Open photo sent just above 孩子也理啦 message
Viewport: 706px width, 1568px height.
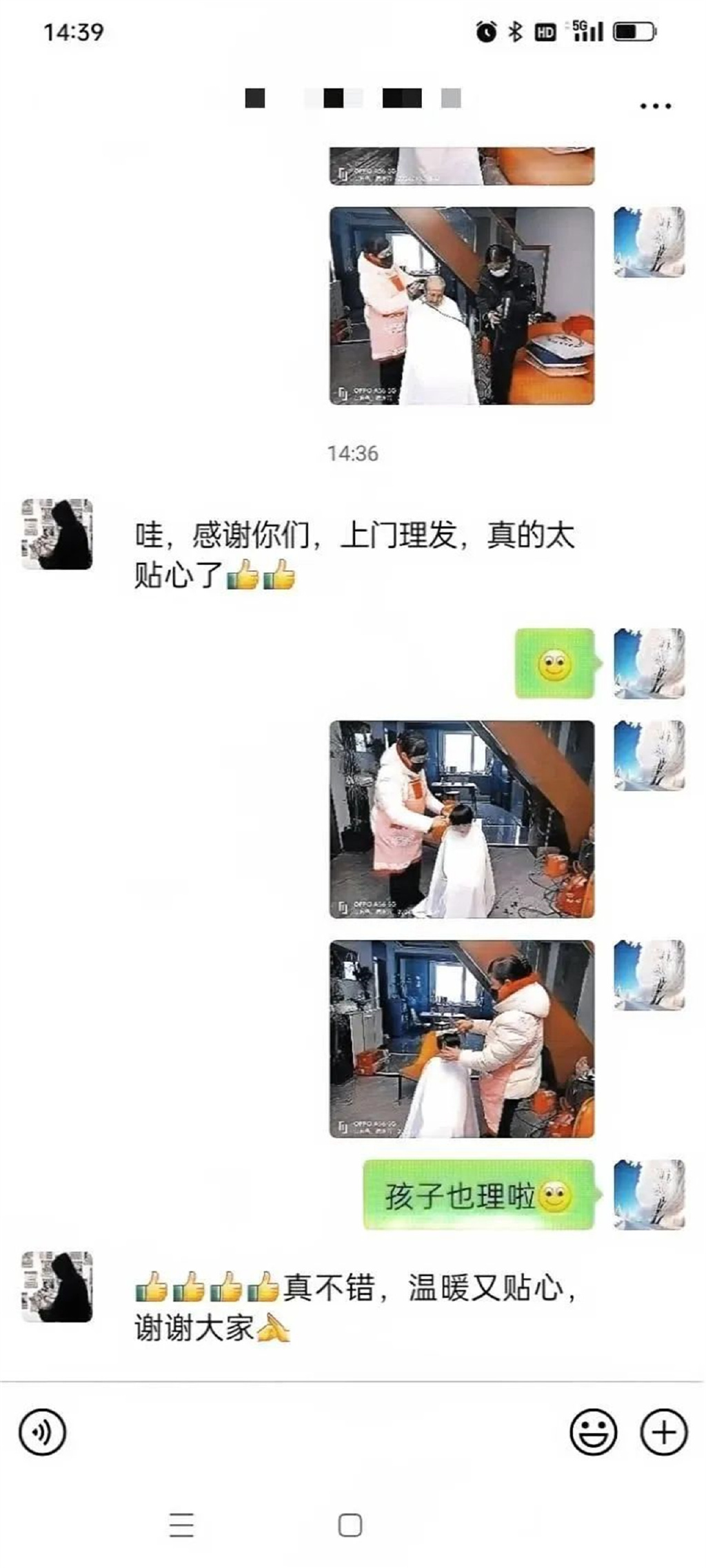coord(461,1039)
